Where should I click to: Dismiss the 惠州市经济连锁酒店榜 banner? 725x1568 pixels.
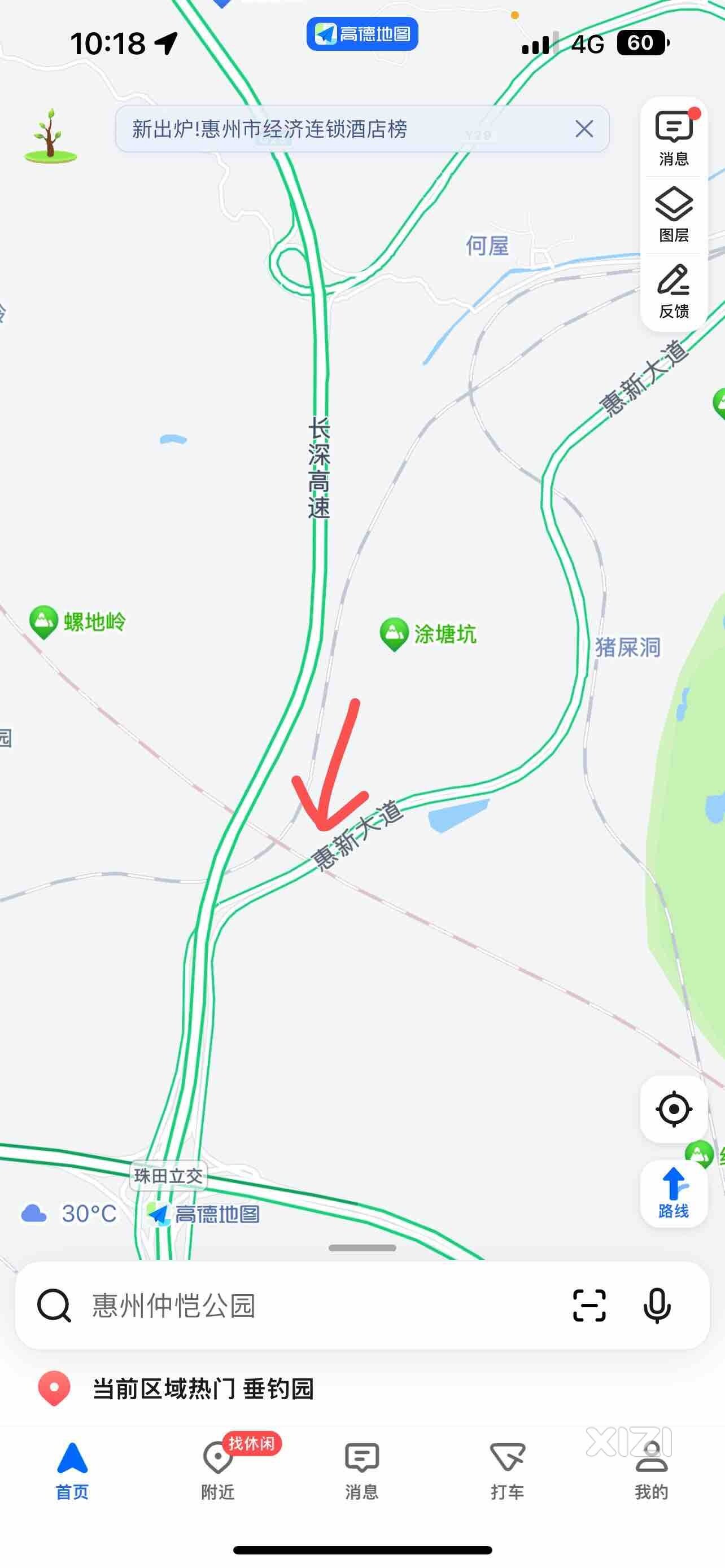click(x=584, y=129)
